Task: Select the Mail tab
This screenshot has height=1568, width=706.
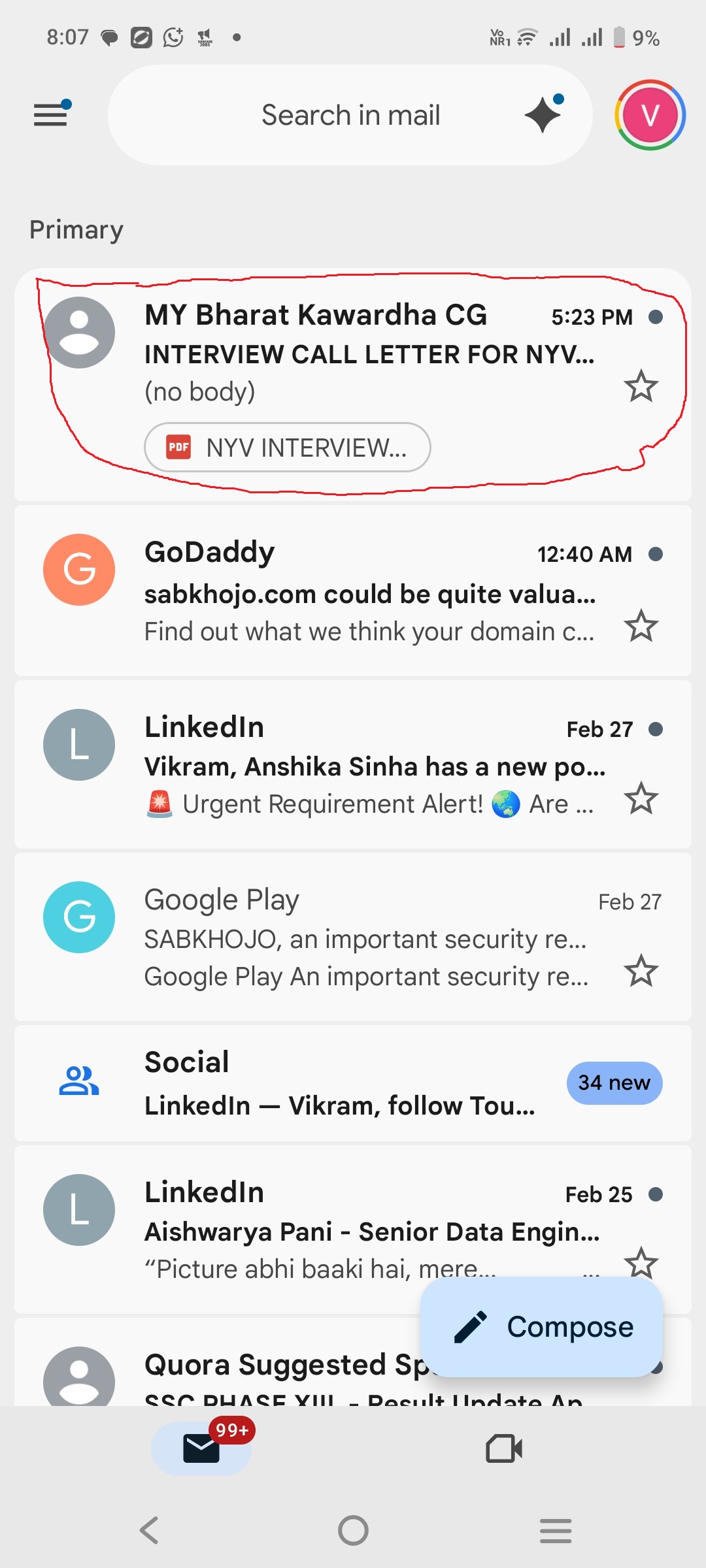Action: 201,1448
